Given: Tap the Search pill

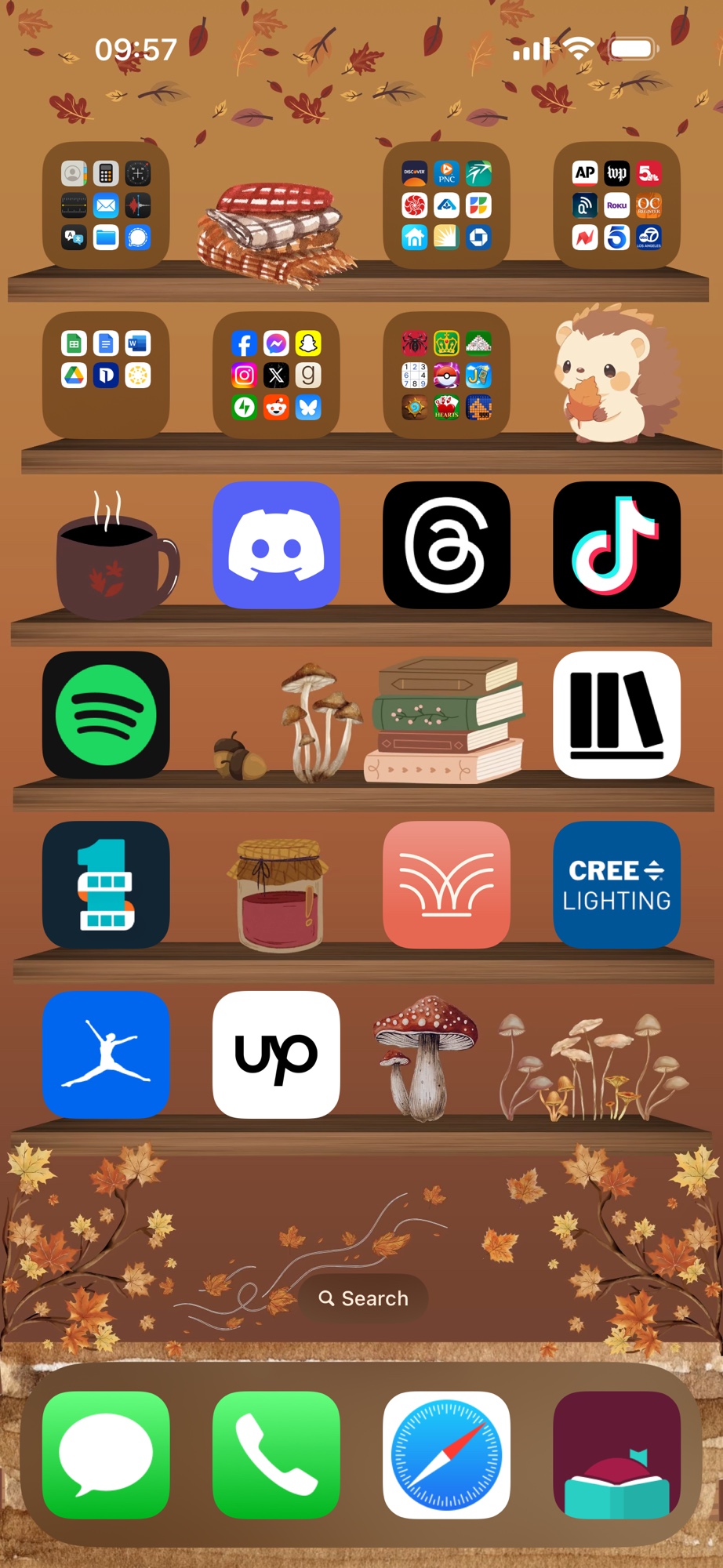Looking at the screenshot, I should pos(363,1298).
